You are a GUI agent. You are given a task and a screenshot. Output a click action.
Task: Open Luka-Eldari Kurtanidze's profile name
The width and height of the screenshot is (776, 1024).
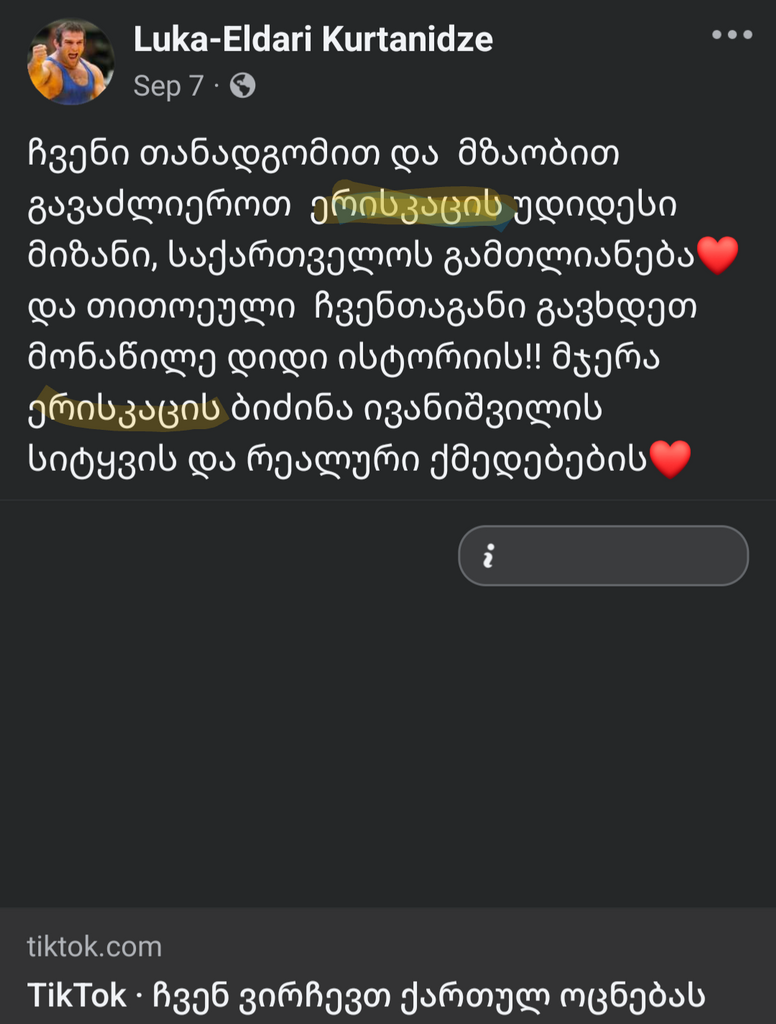click(312, 42)
